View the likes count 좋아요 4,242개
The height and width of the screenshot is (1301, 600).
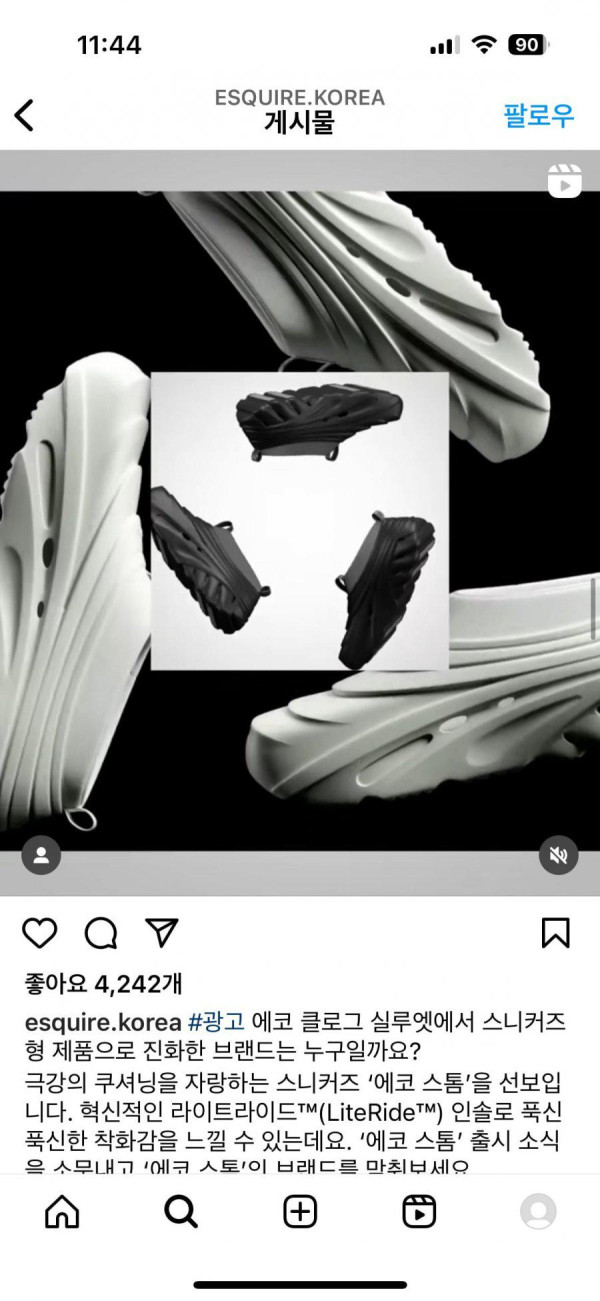pos(104,983)
